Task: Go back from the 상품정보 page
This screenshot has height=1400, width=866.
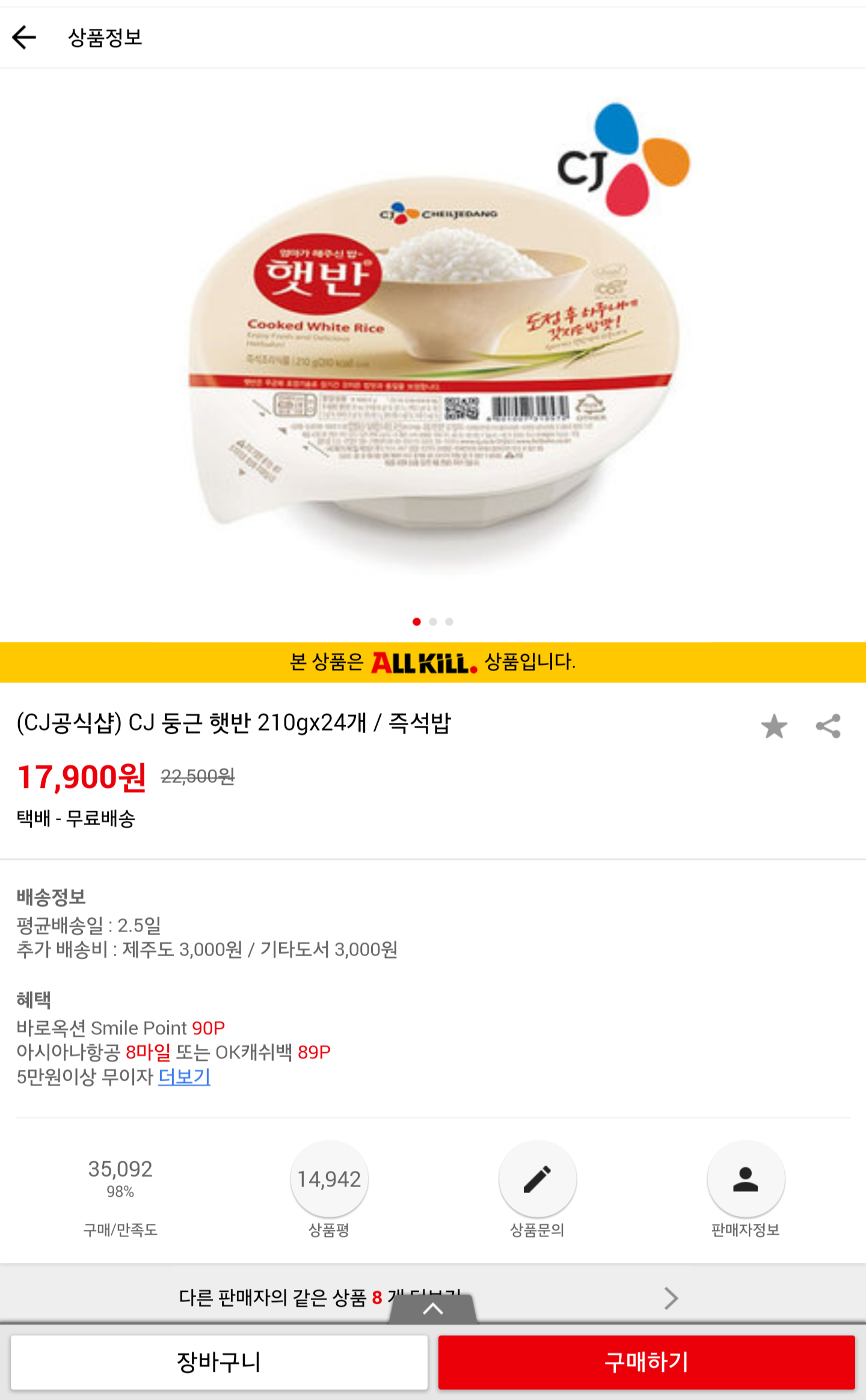Action: click(25, 37)
